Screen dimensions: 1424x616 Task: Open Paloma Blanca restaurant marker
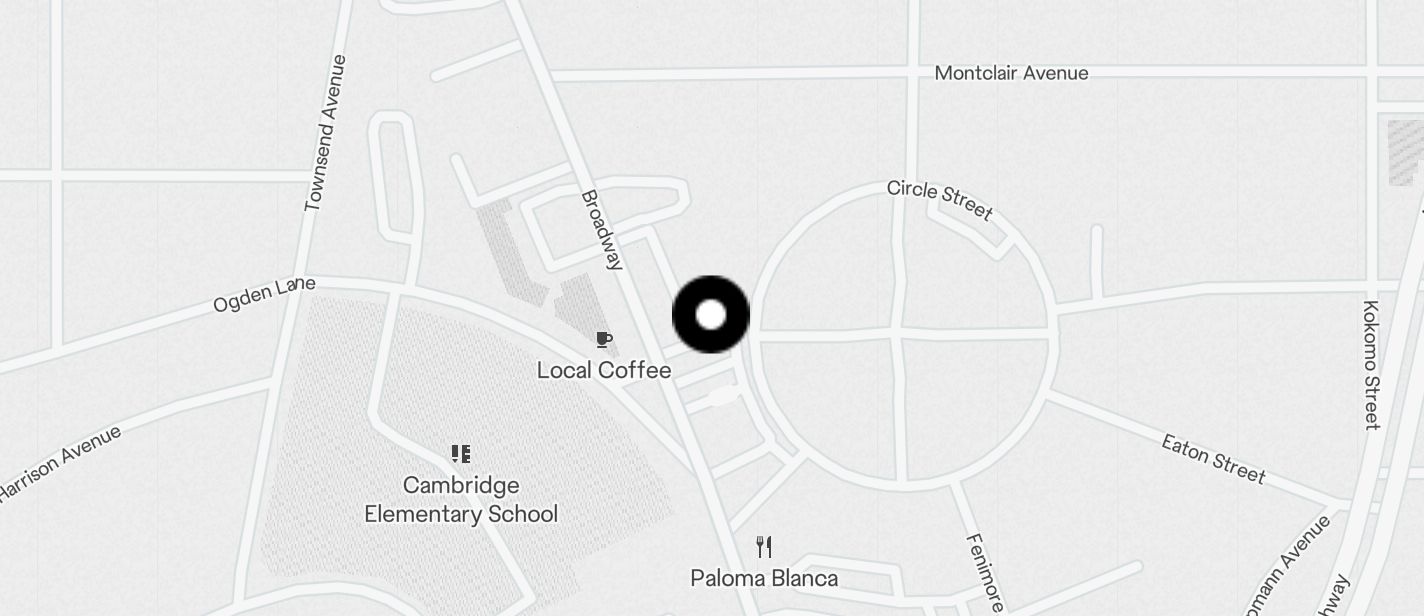click(764, 547)
